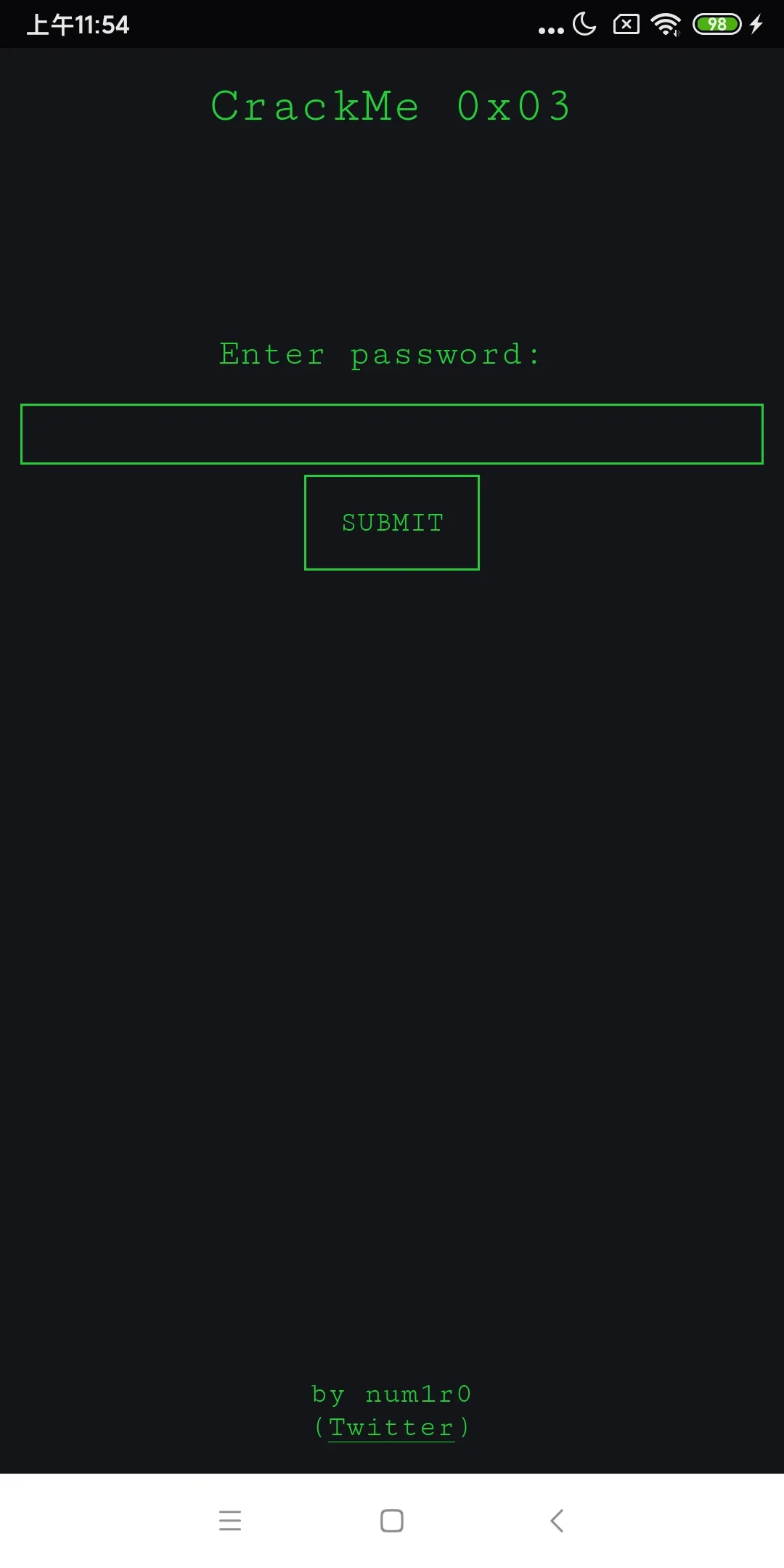Toggle the do-not-disturb moon icon
Viewport: 784px width, 1568px height.
pyautogui.click(x=584, y=24)
